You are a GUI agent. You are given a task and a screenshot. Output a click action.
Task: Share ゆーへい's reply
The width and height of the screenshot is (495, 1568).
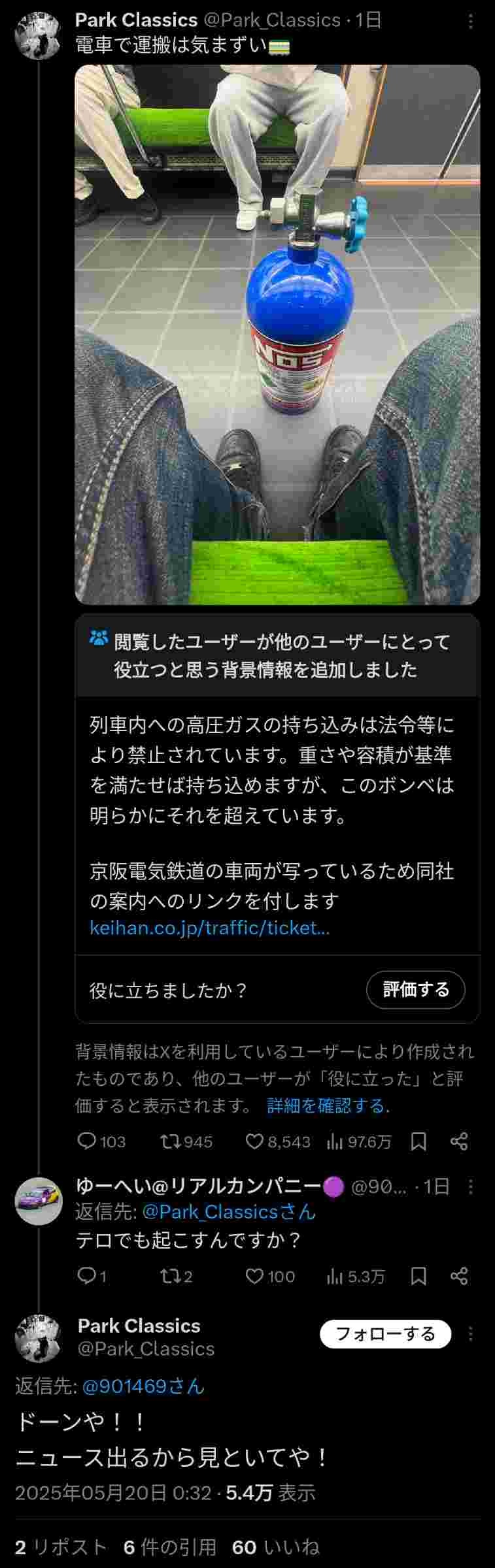459,1276
